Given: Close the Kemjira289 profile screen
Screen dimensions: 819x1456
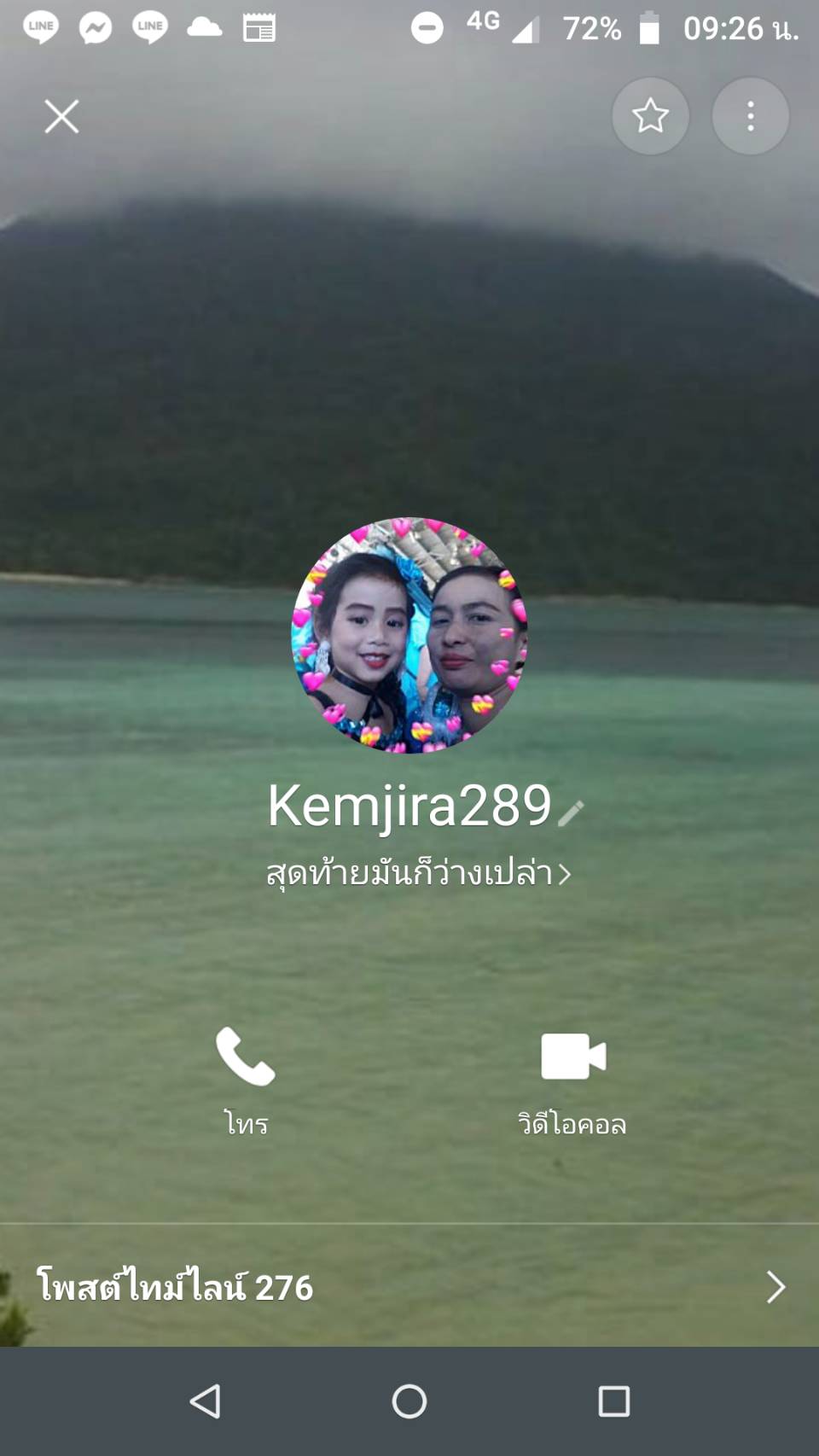Looking at the screenshot, I should (61, 116).
